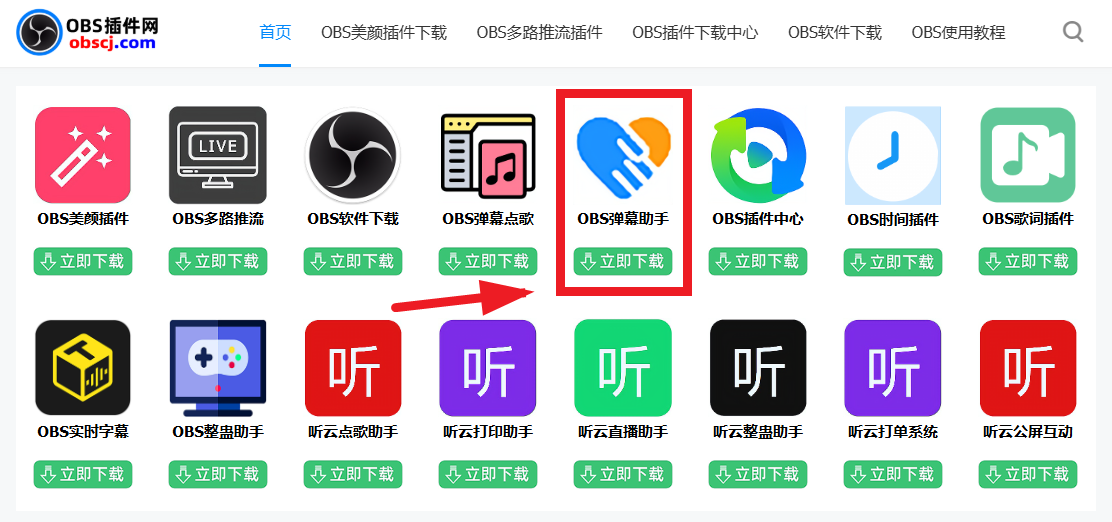Open the OBS实时字幕 tile
Viewport: 1112px width, 522px height.
click(x=83, y=368)
